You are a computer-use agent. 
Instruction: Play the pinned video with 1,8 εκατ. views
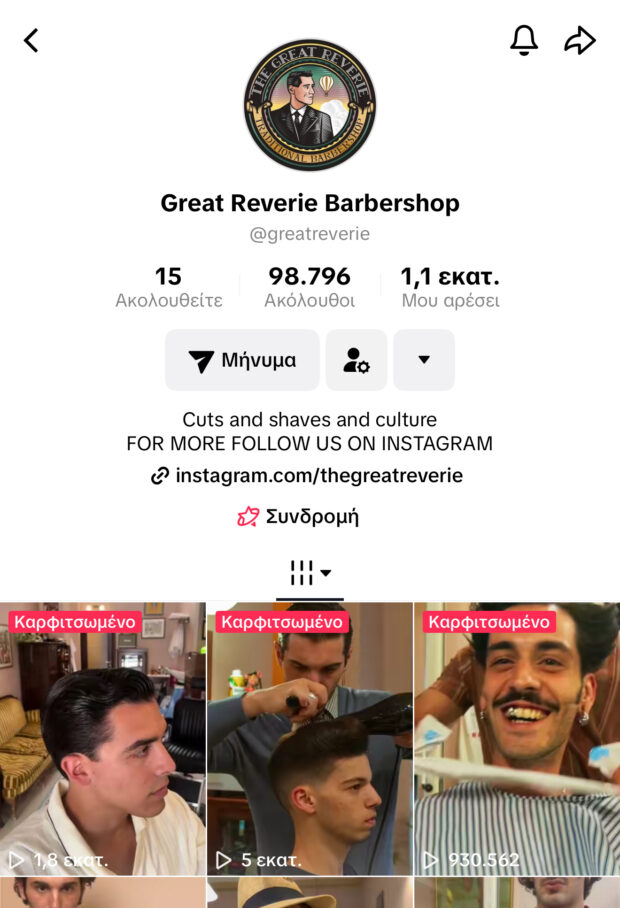(103, 740)
